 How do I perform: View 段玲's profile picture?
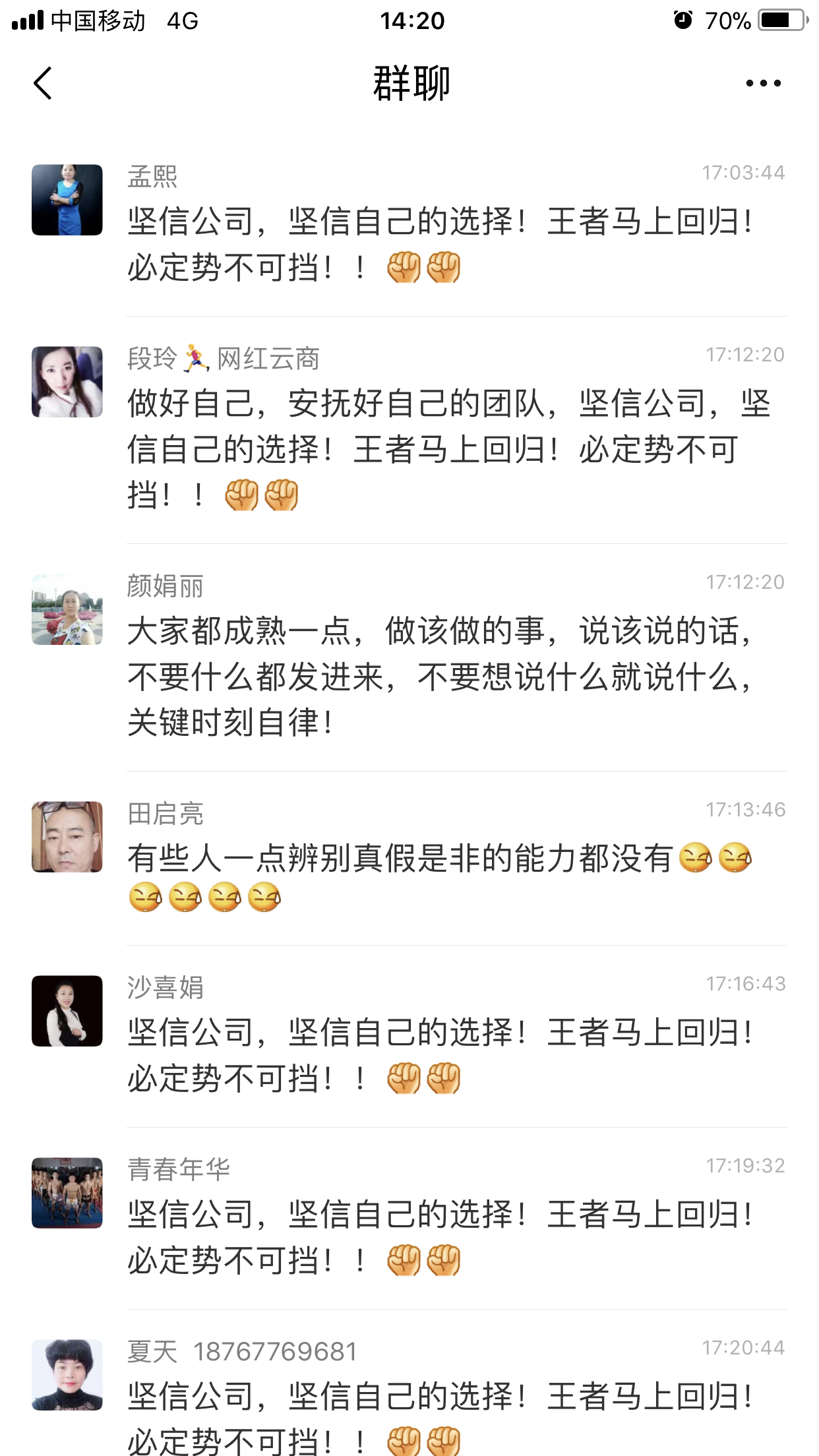[67, 382]
